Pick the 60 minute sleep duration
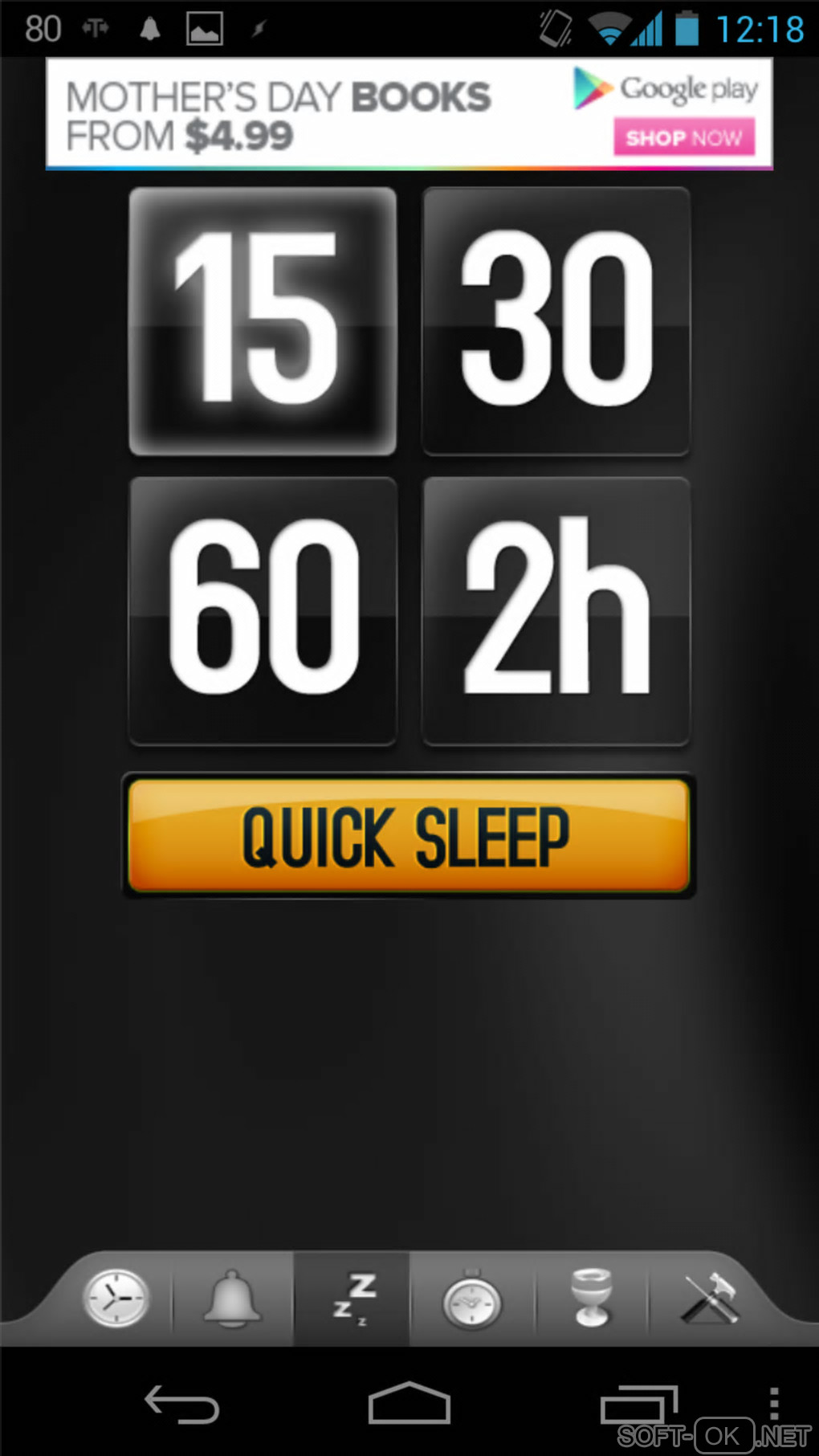Image resolution: width=819 pixels, height=1456 pixels. pos(263,611)
